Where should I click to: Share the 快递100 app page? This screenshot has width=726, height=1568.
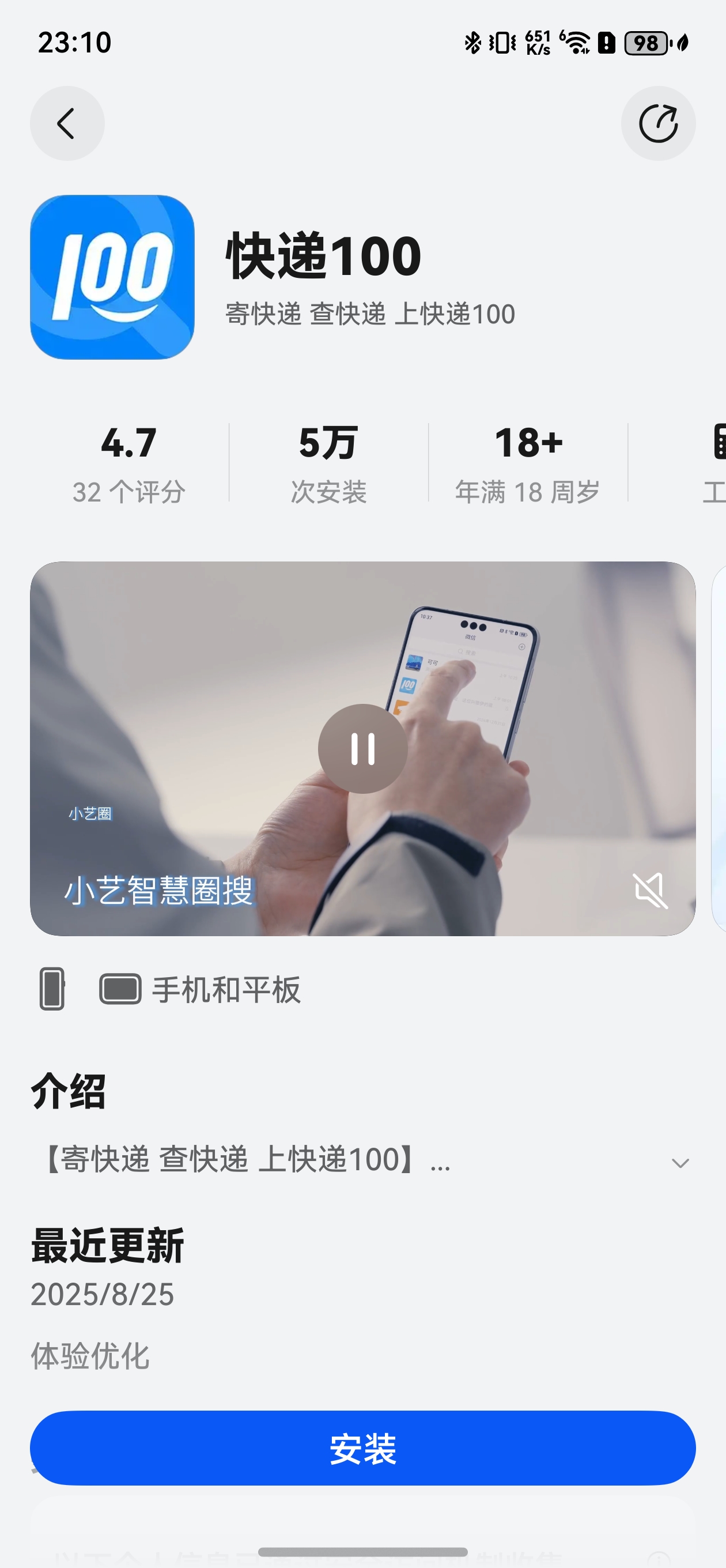(658, 123)
